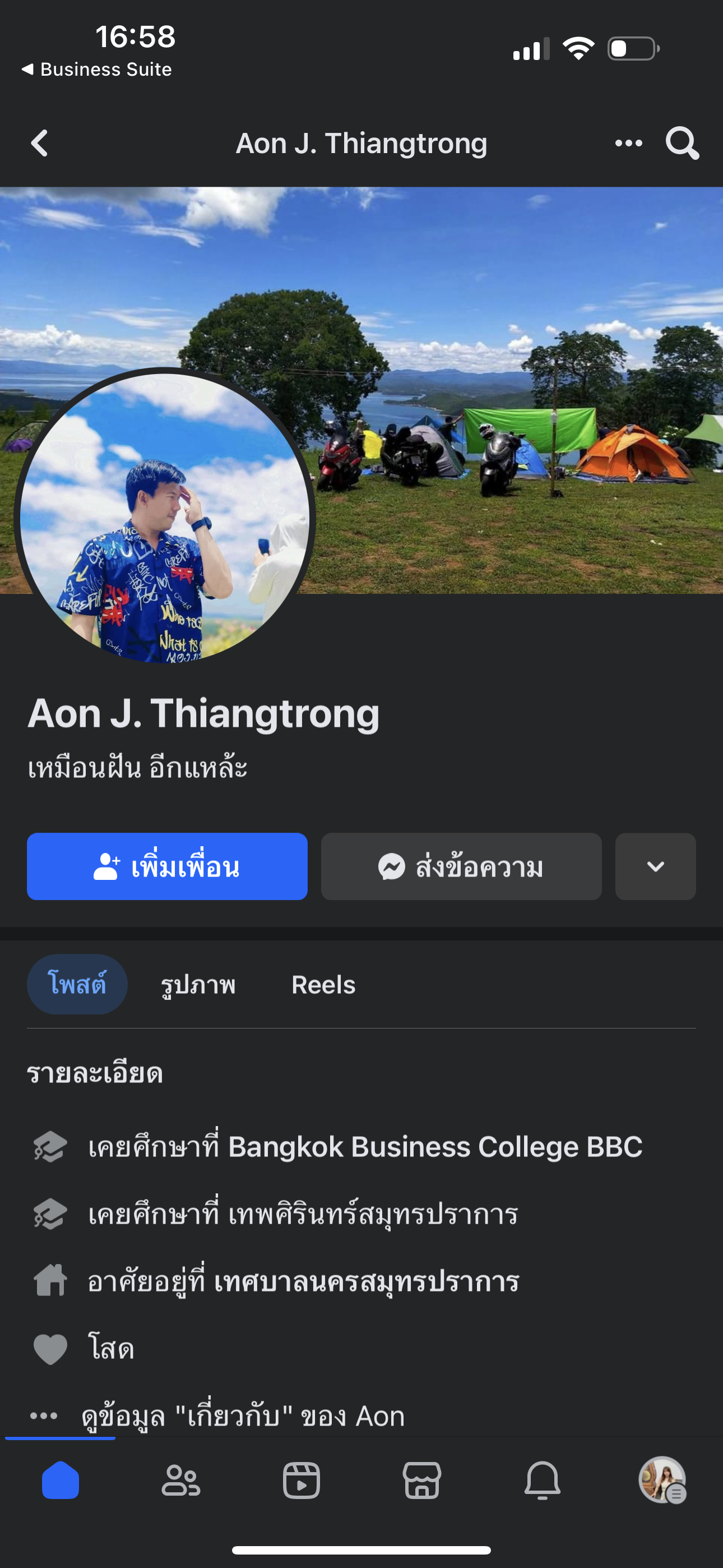Select the โพสต์ posts tab

point(77,984)
